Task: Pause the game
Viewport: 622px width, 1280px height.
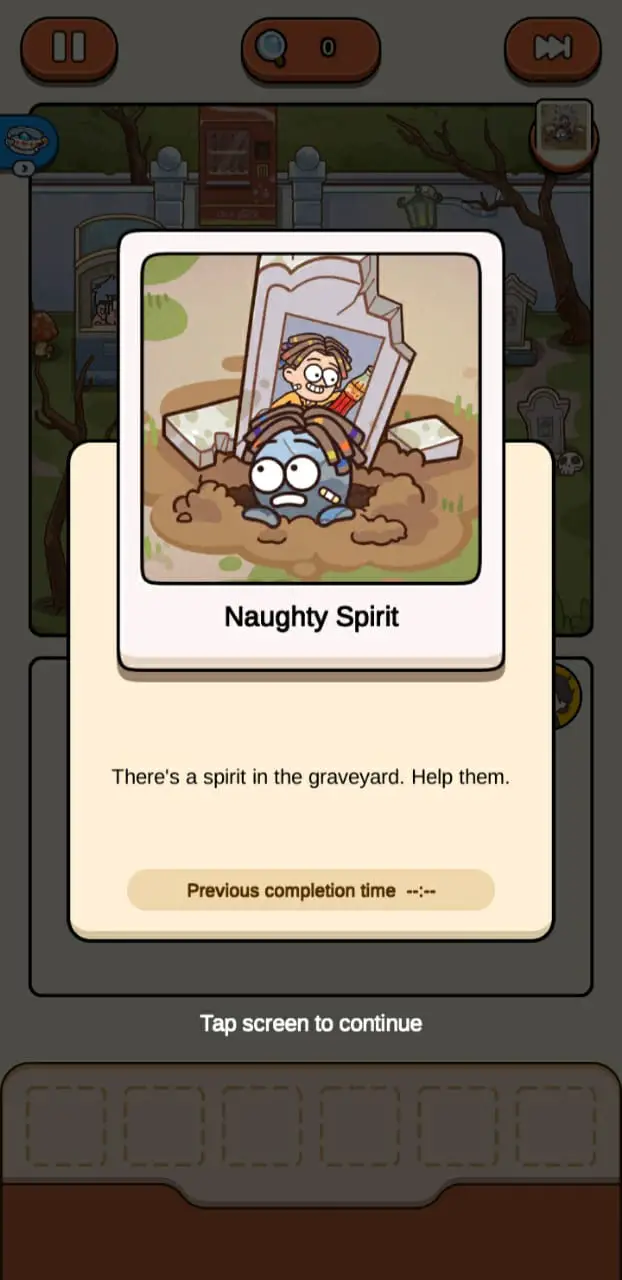Action: pos(69,47)
